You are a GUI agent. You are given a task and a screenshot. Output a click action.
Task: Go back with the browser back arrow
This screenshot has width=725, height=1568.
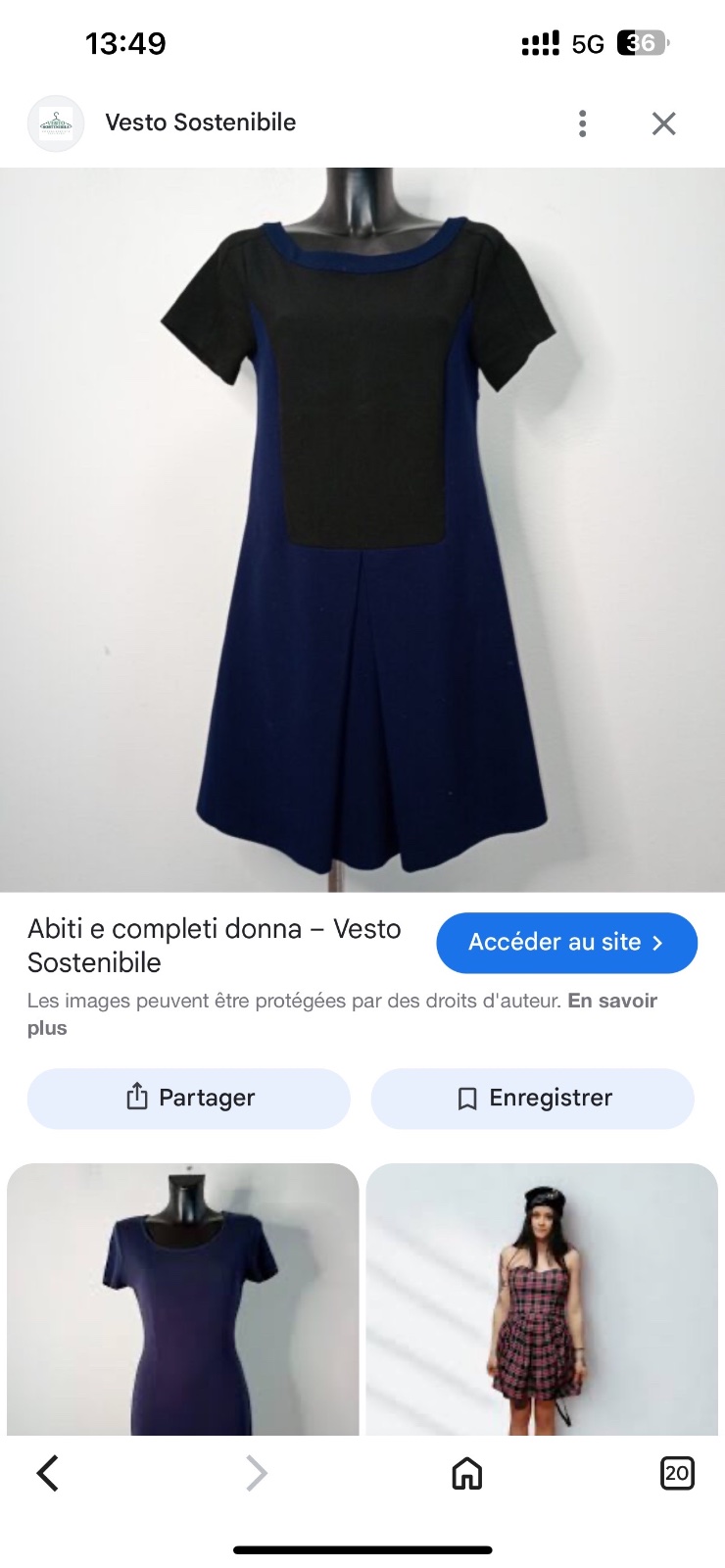pyautogui.click(x=47, y=1473)
